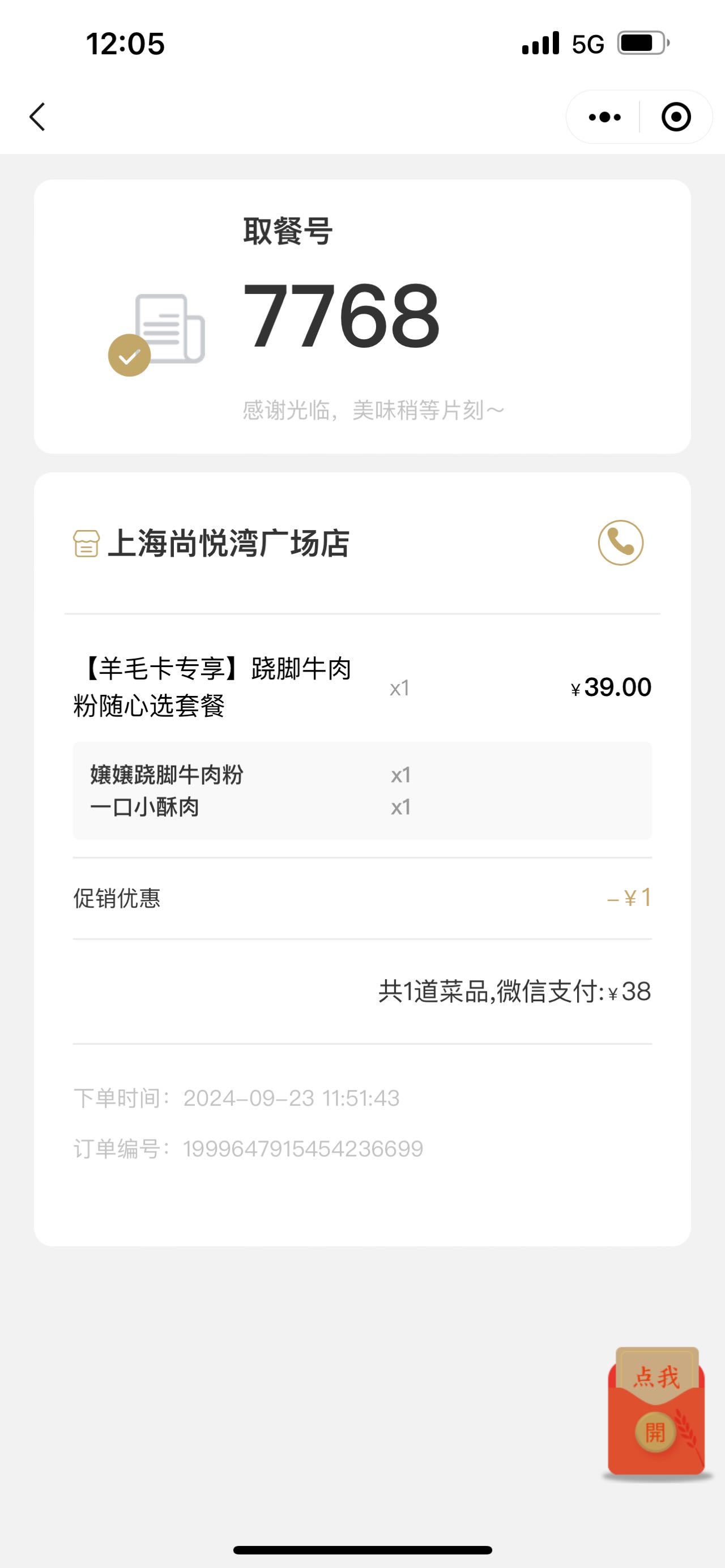Close the mini program with the circle icon
This screenshot has height=1568, width=725.
point(676,117)
